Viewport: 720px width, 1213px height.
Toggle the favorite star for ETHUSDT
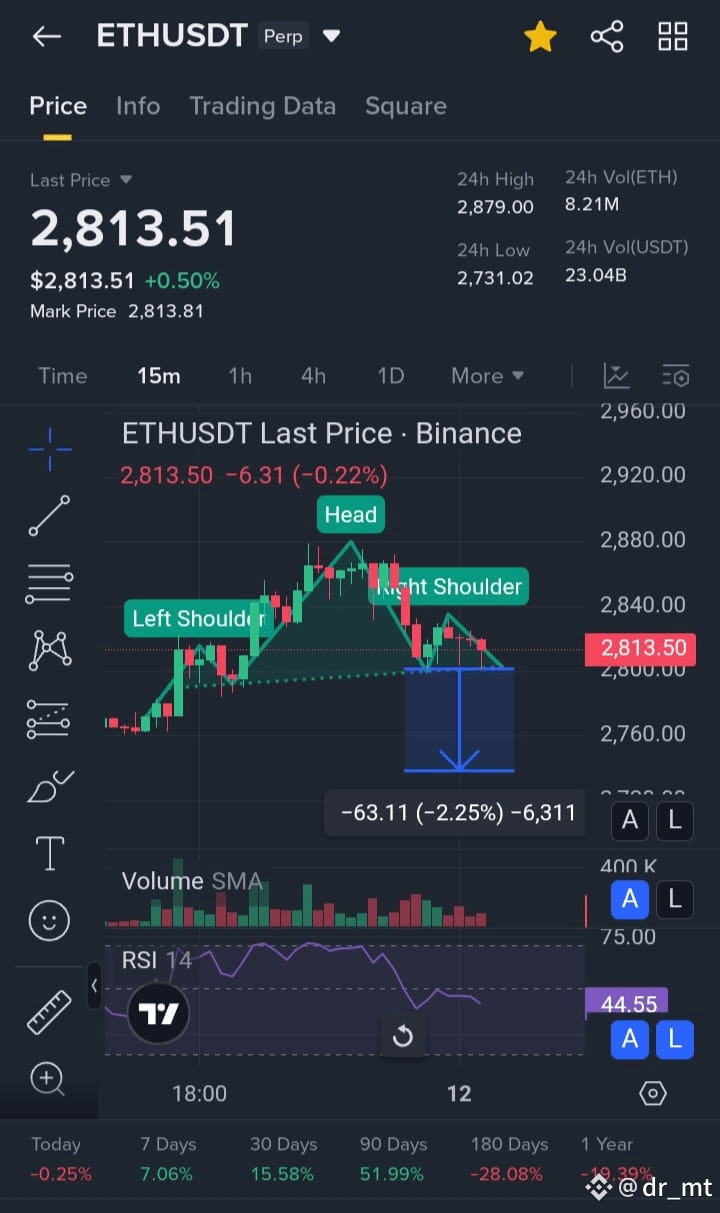point(540,35)
